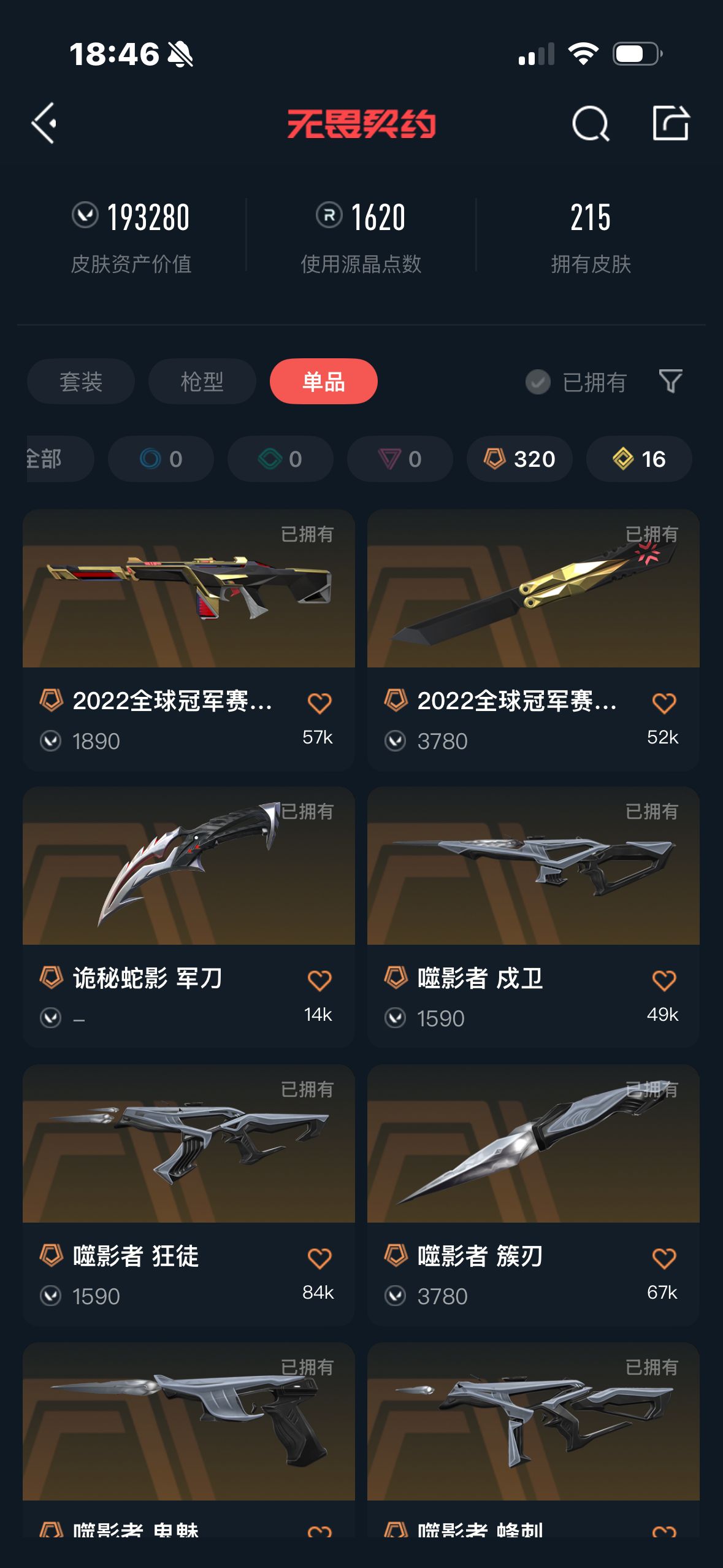Toggle the 已拥有 owned filter checkbox
The height and width of the screenshot is (1568, 723).
click(538, 382)
